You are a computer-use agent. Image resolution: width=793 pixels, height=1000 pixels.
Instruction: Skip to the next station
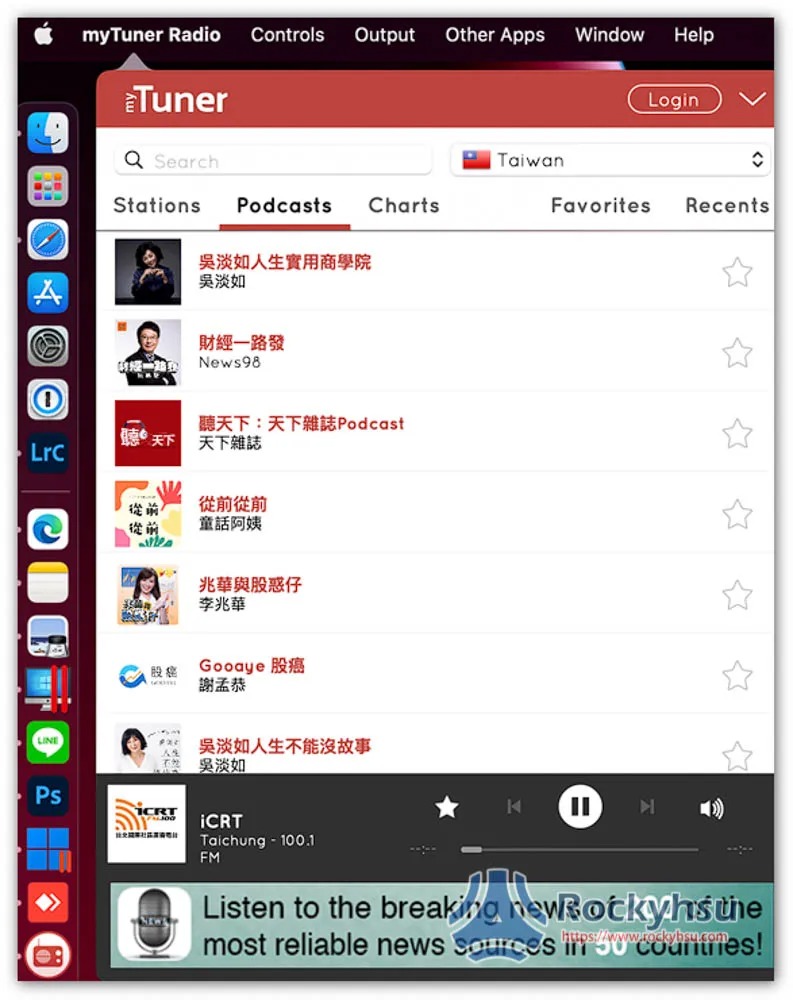coord(647,806)
